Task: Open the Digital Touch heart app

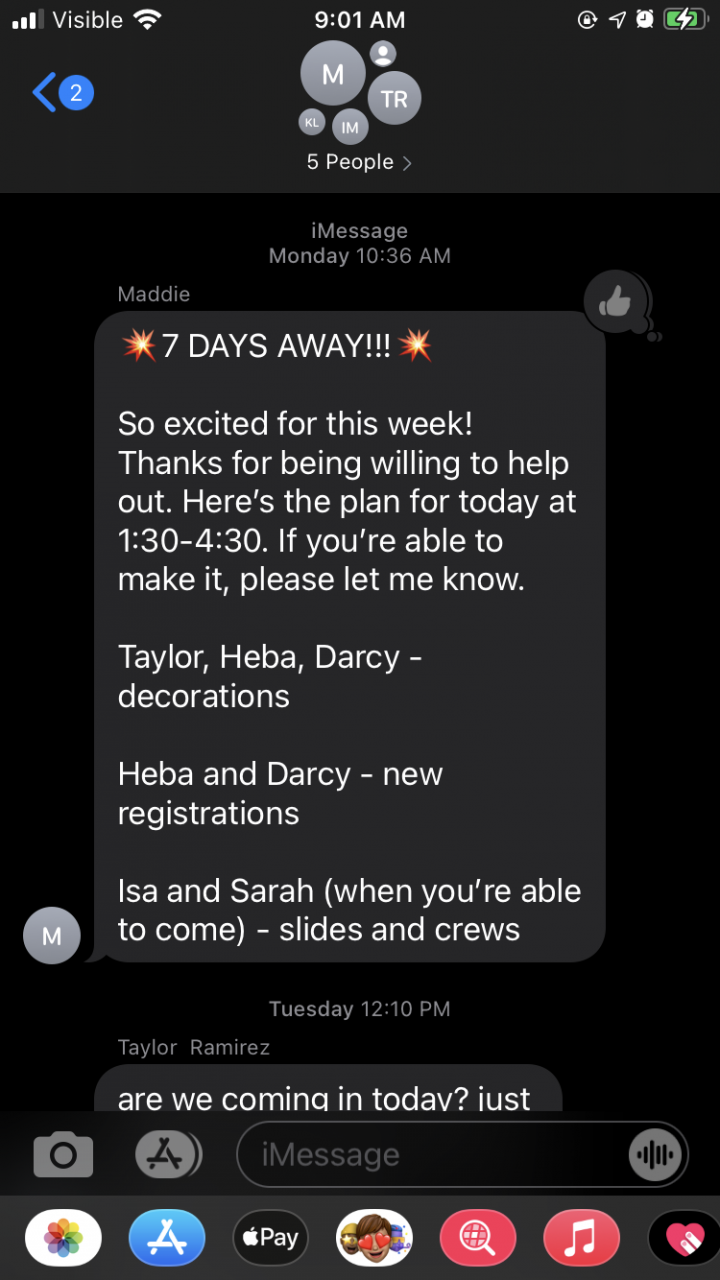Action: (684, 1238)
